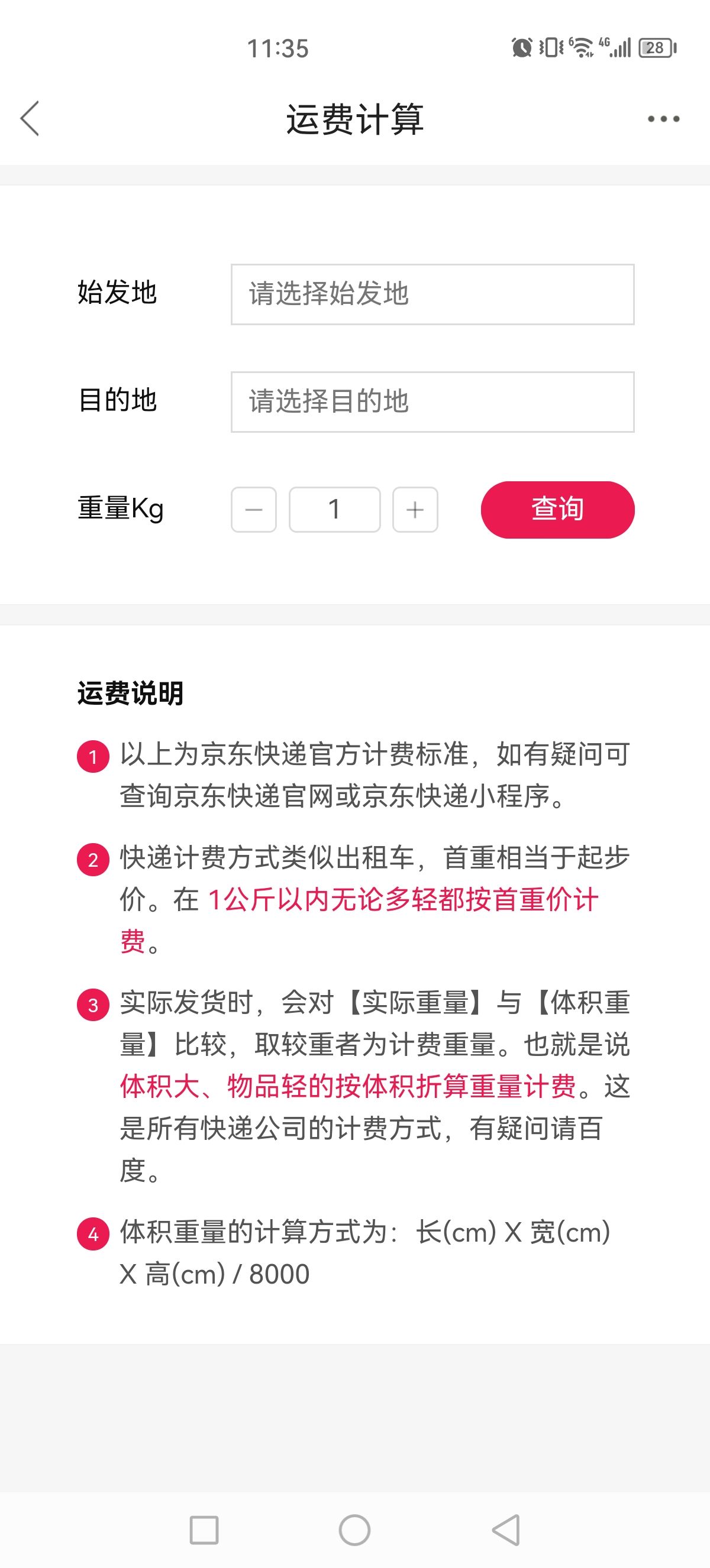Go to the home screen via navigation bar

(x=354, y=1530)
